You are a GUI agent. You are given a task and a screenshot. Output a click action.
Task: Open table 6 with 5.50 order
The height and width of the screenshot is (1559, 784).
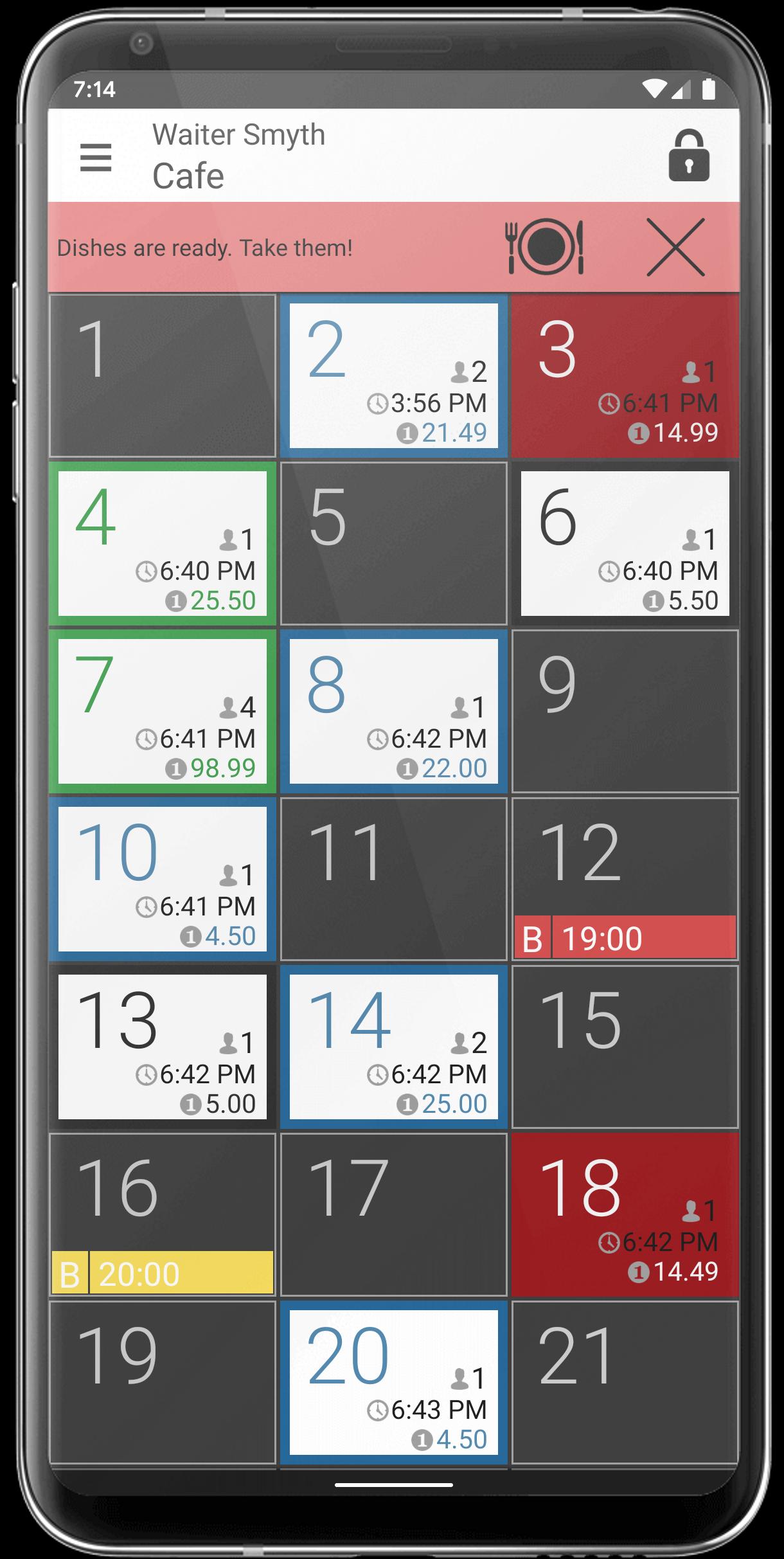click(625, 544)
